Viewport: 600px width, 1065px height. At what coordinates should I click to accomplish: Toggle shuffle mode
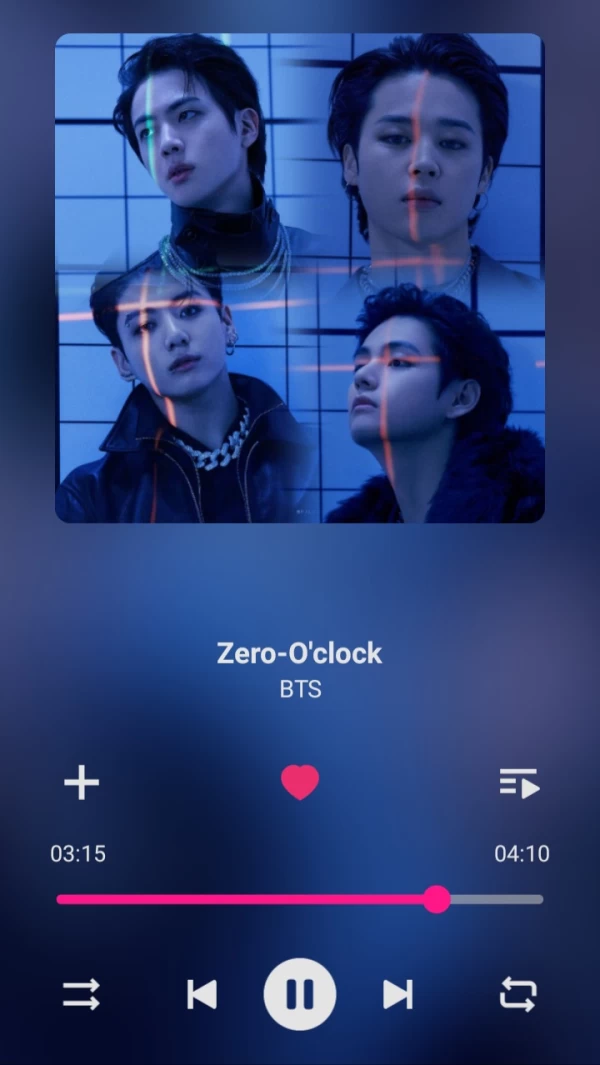coord(81,994)
